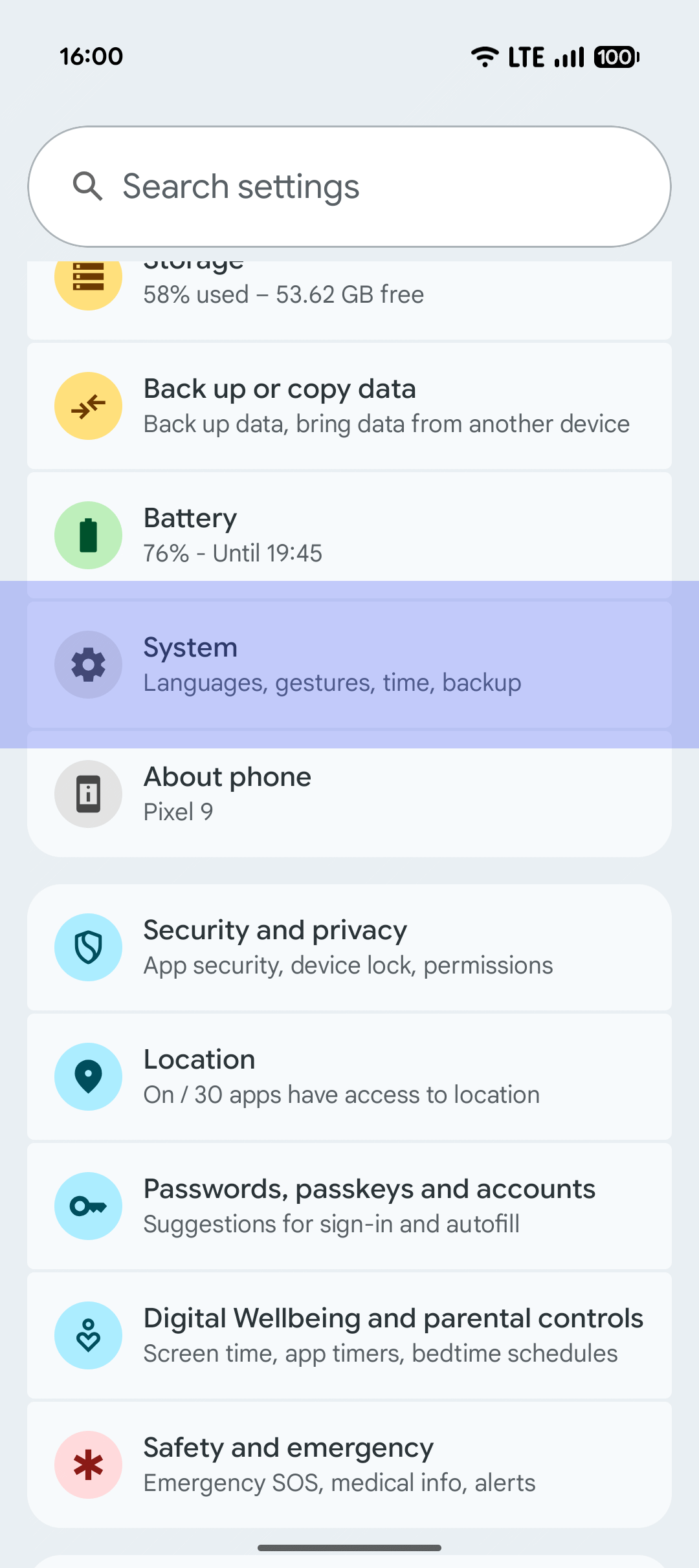Screen dimensions: 699x1568
Task: Go to System settings
Action: [349, 665]
